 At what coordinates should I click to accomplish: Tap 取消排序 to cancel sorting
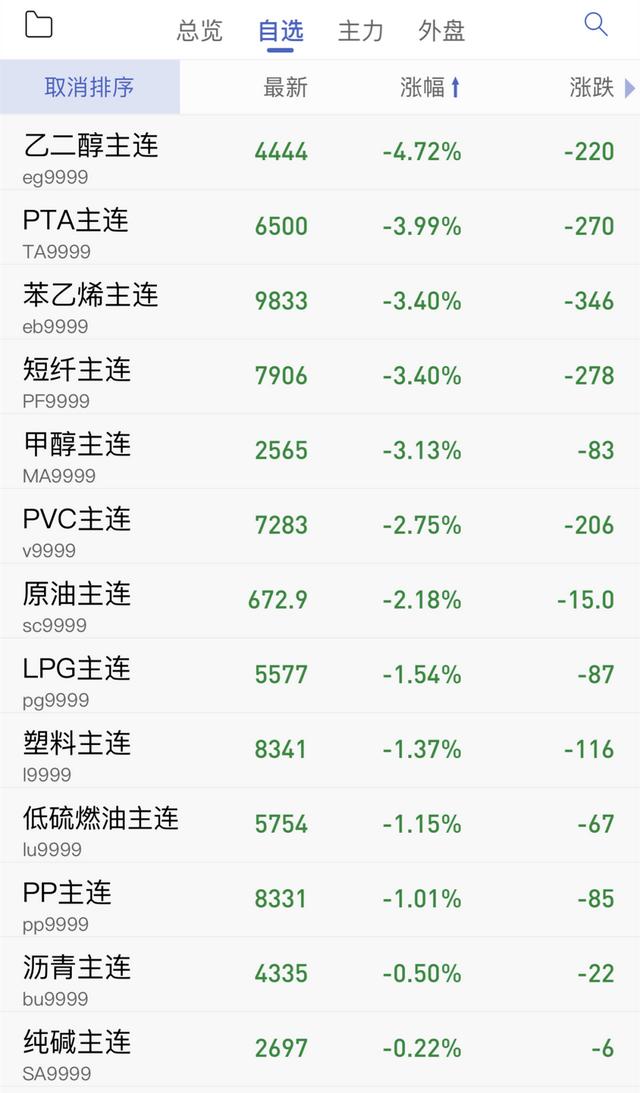(x=90, y=87)
